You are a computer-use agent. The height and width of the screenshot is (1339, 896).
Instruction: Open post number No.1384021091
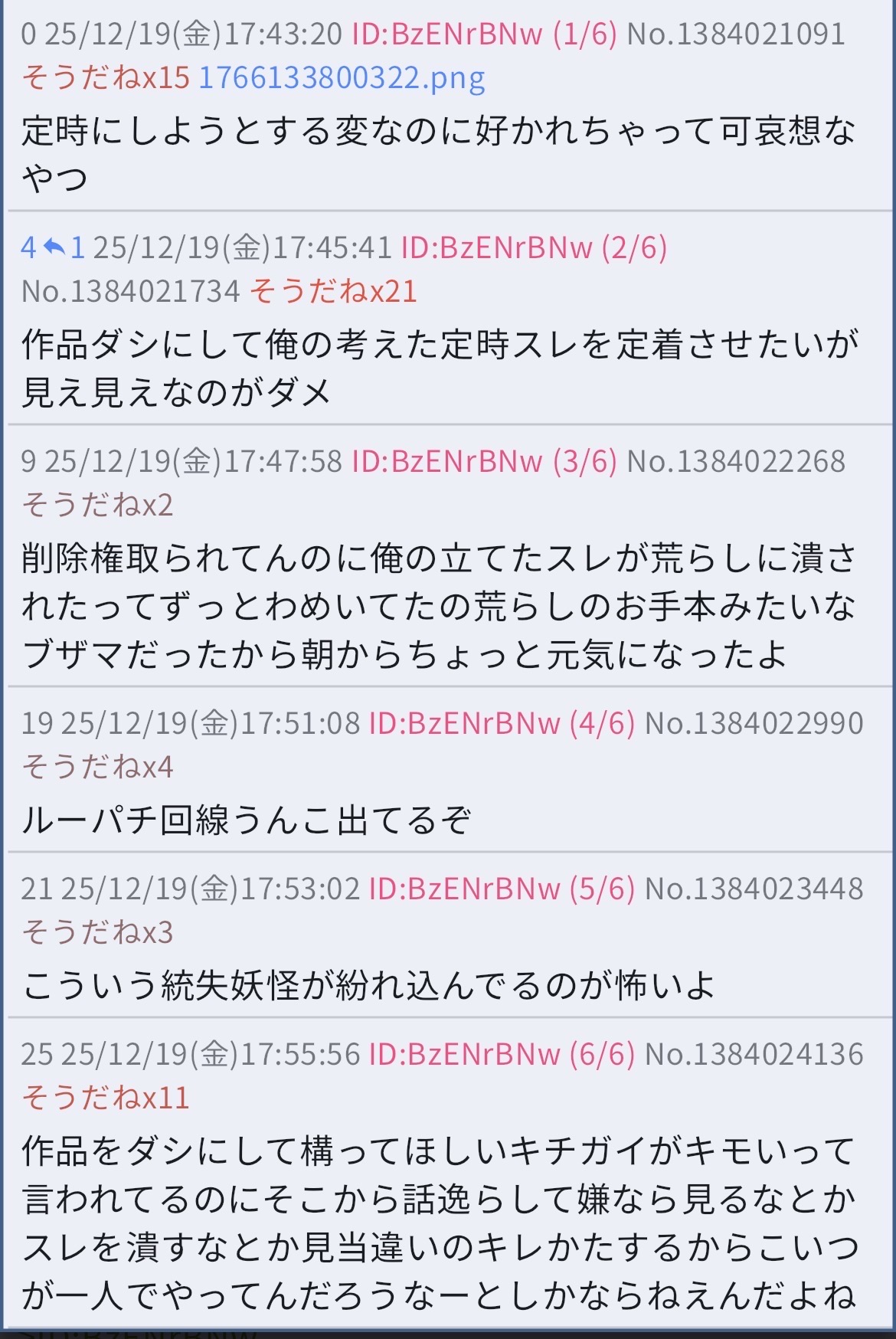click(x=735, y=34)
